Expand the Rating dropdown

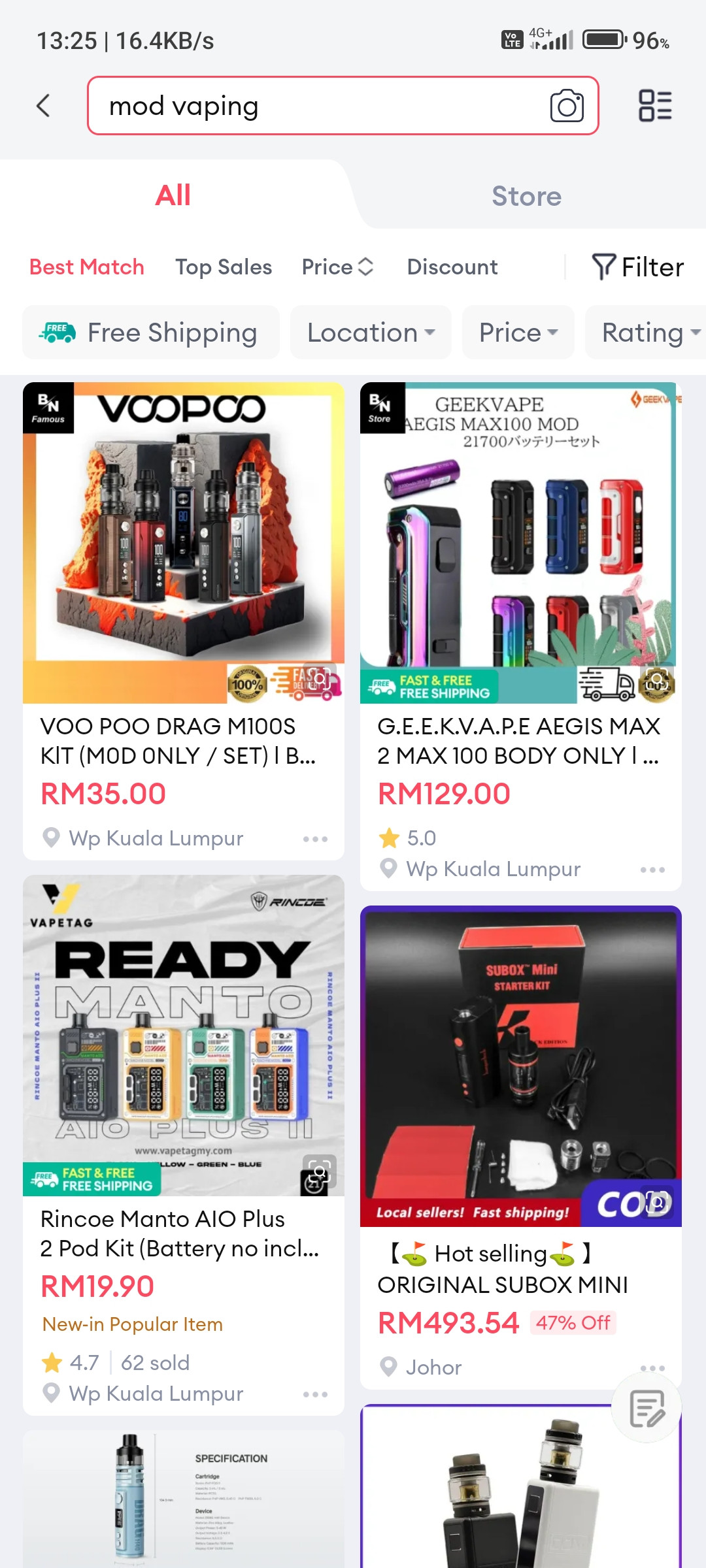point(647,333)
